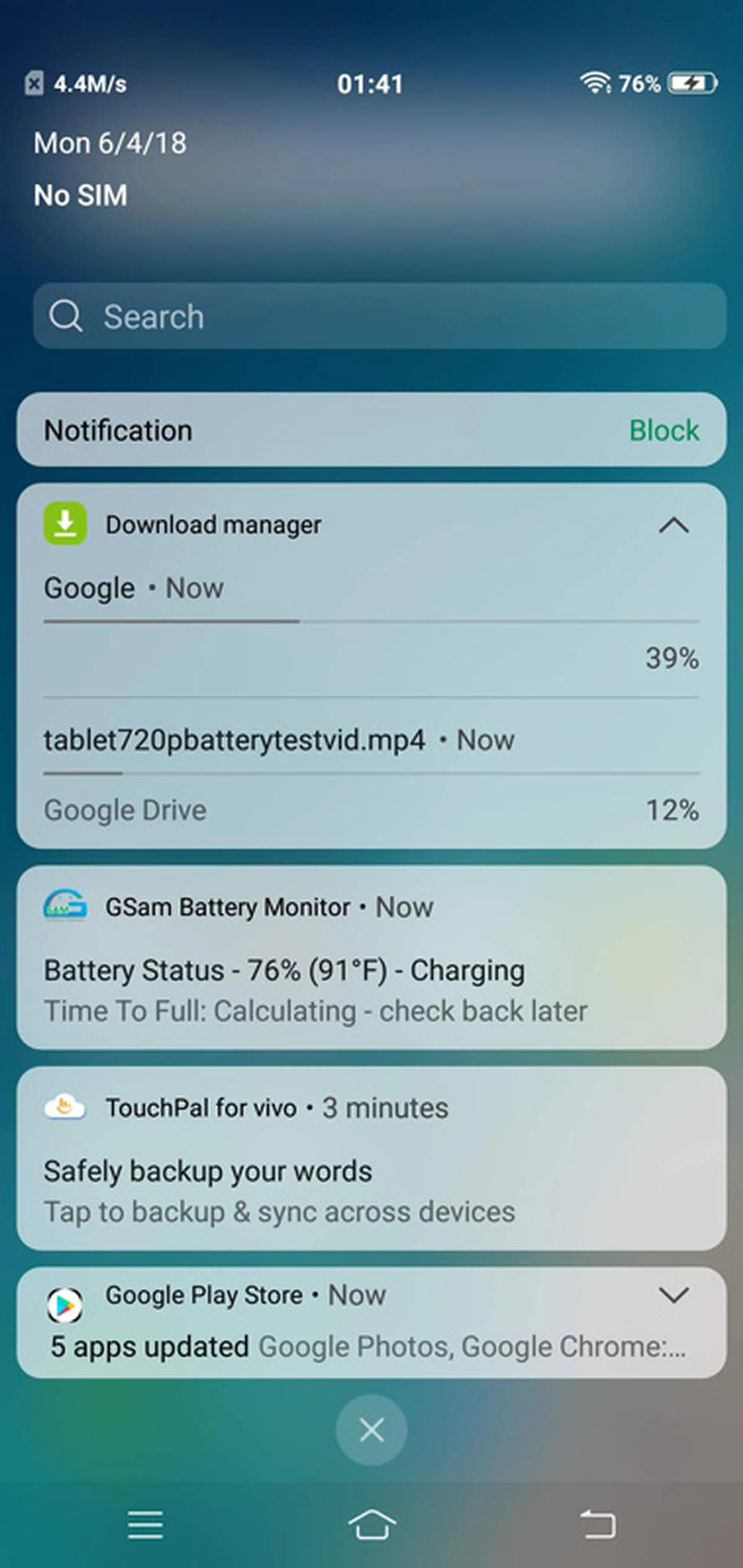The width and height of the screenshot is (743, 1568).
Task: Open the recent apps menu button
Action: point(145,1525)
